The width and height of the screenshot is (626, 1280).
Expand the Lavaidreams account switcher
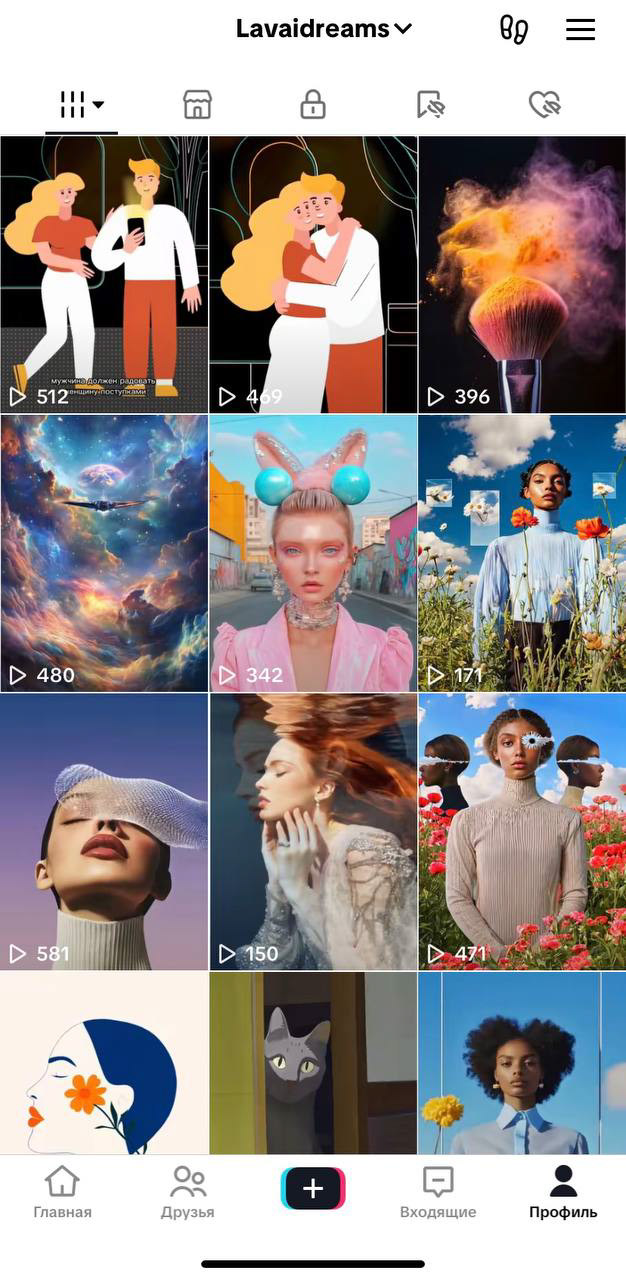pos(323,29)
